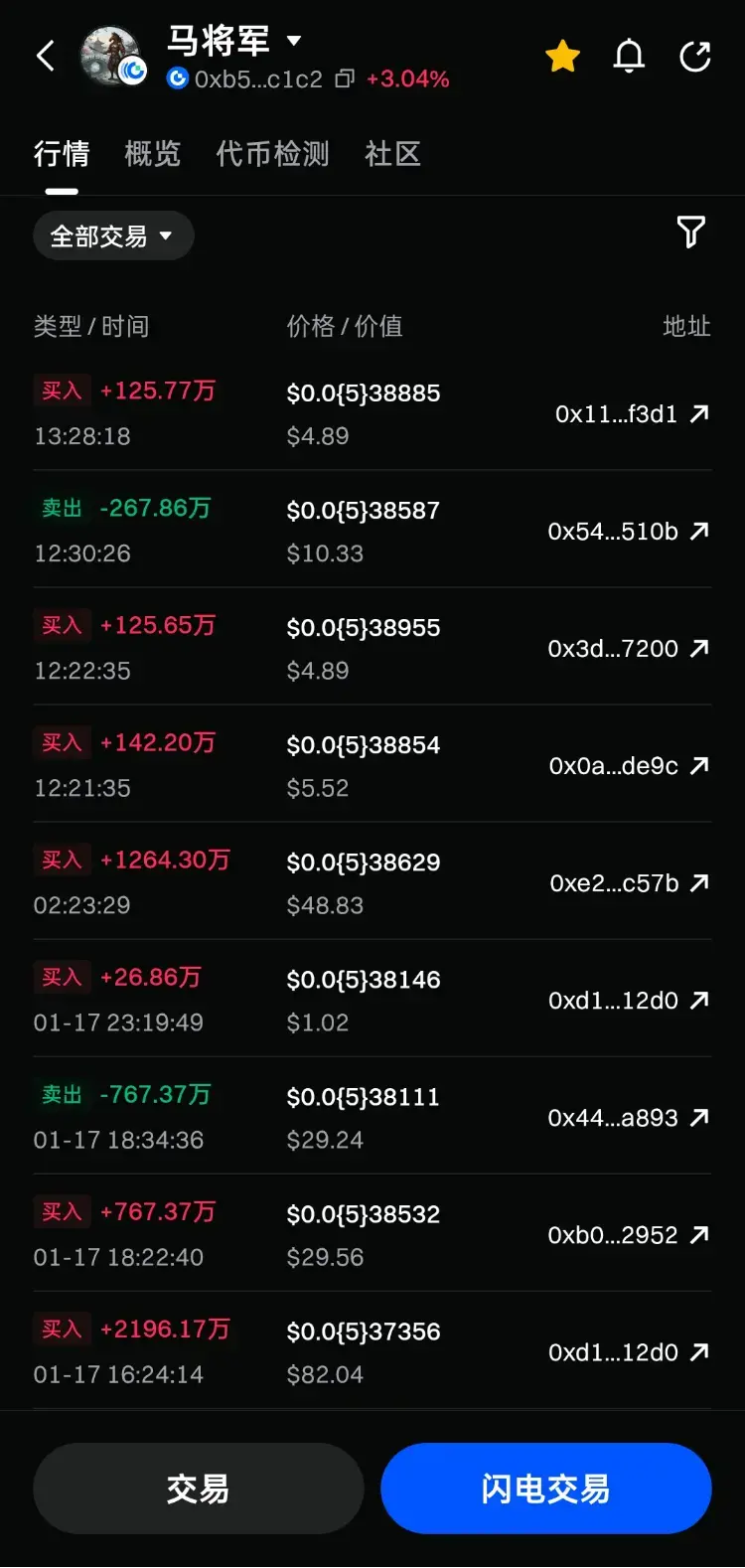Open address 0x44...a893 link
Image resolution: width=745 pixels, height=1568 pixels.
point(629,1118)
